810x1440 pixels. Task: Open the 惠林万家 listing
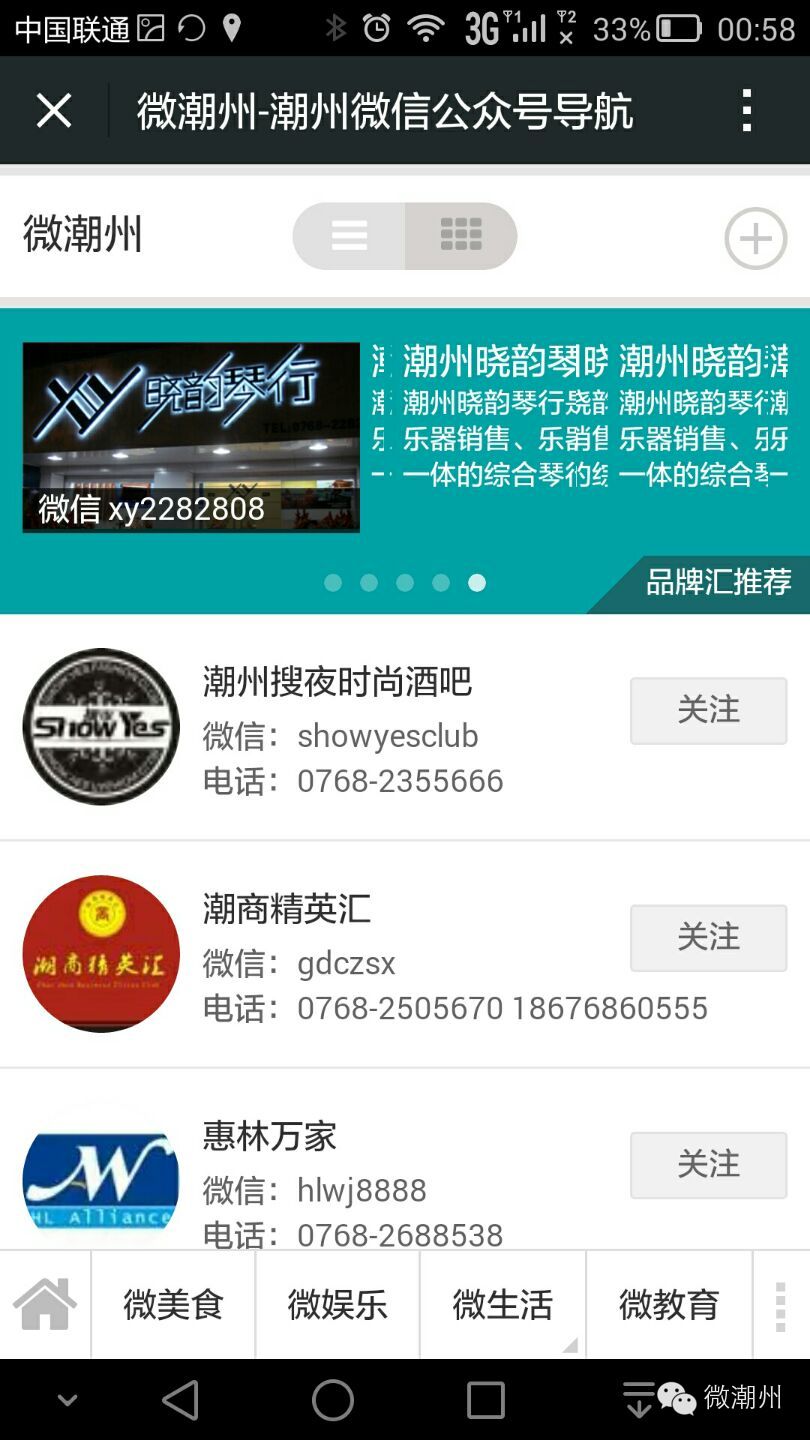pos(270,1137)
